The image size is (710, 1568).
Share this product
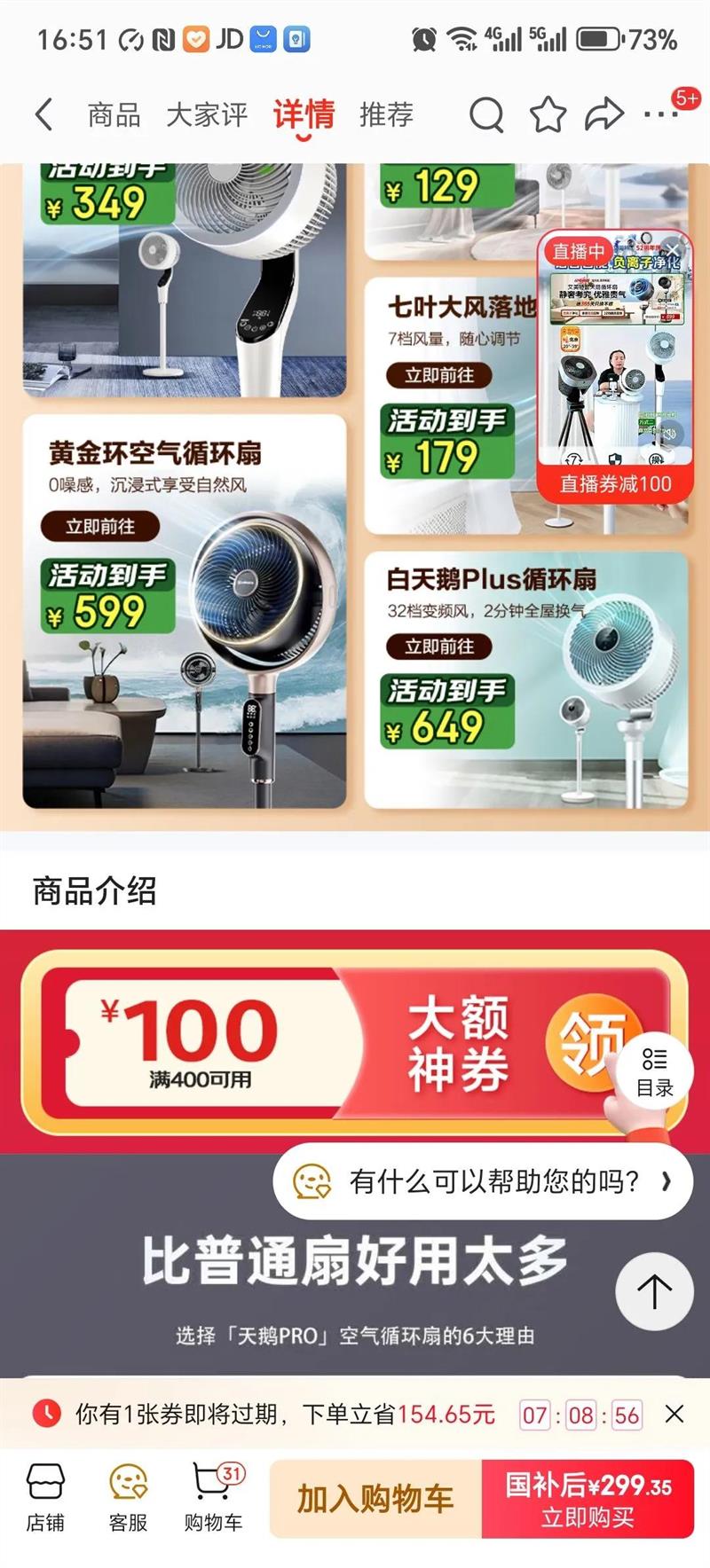click(x=604, y=114)
